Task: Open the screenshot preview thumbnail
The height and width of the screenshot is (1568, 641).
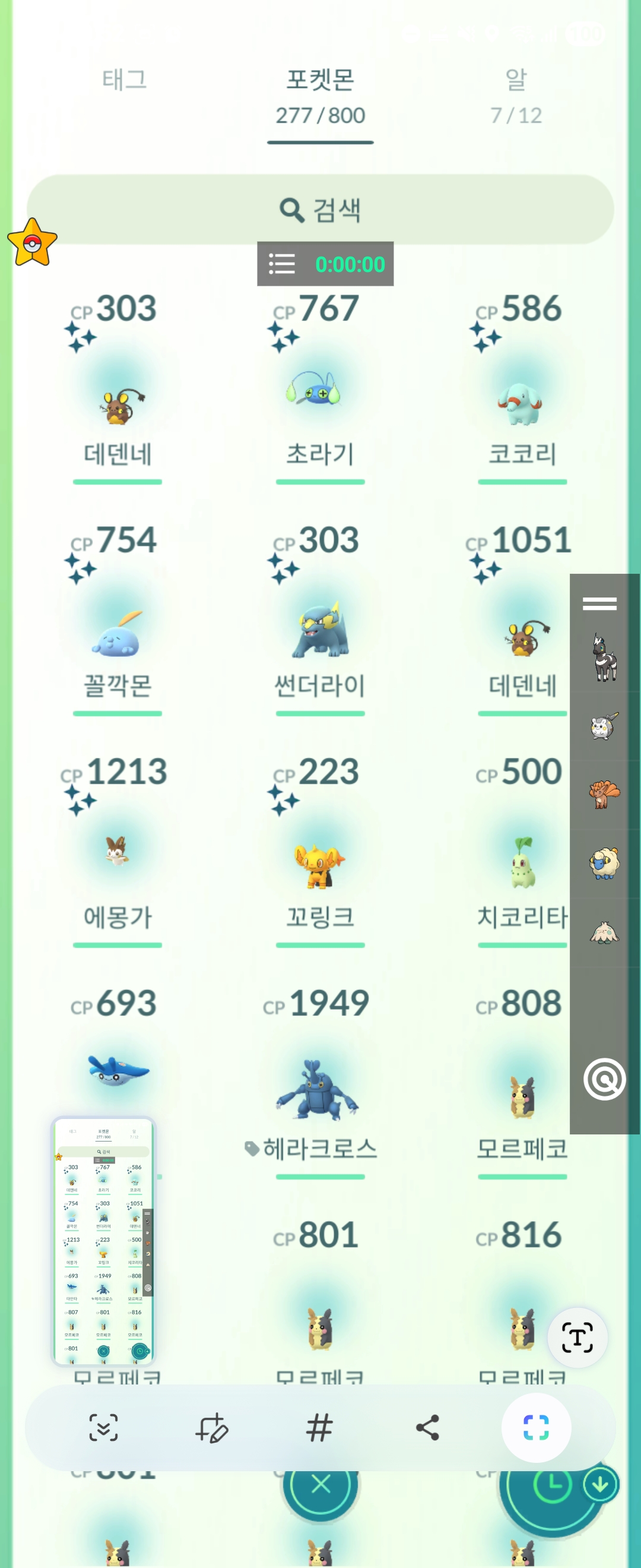Action: coord(103,1241)
